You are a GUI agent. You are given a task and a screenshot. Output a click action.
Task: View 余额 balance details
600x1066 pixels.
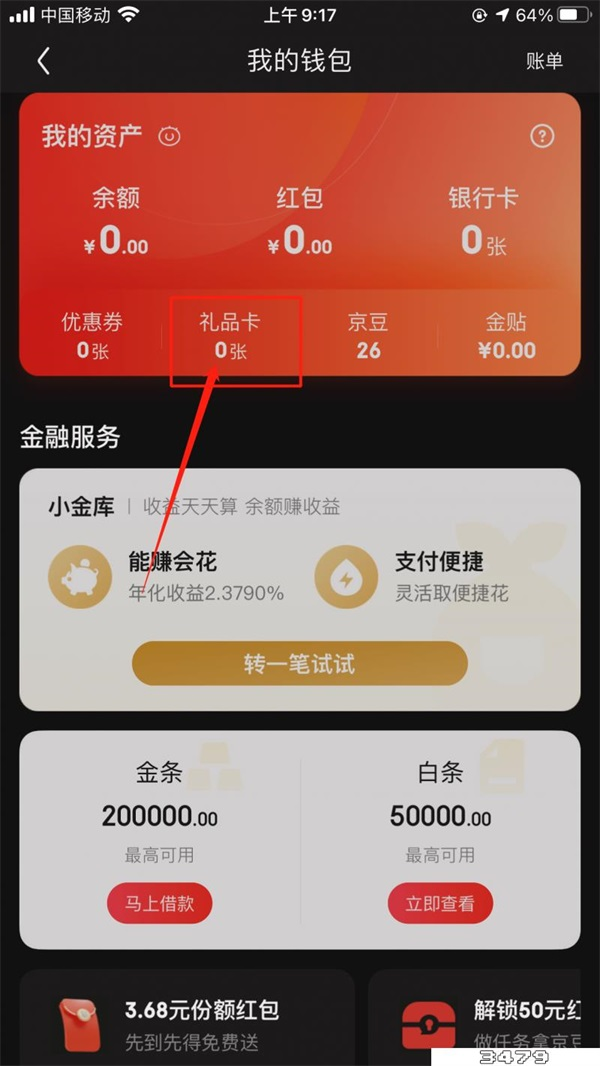[x=116, y=221]
